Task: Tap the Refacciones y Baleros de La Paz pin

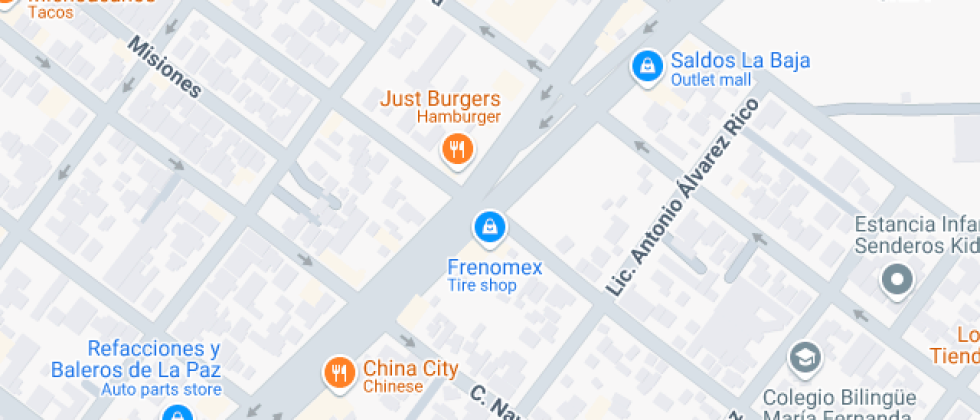Action: click(176, 412)
